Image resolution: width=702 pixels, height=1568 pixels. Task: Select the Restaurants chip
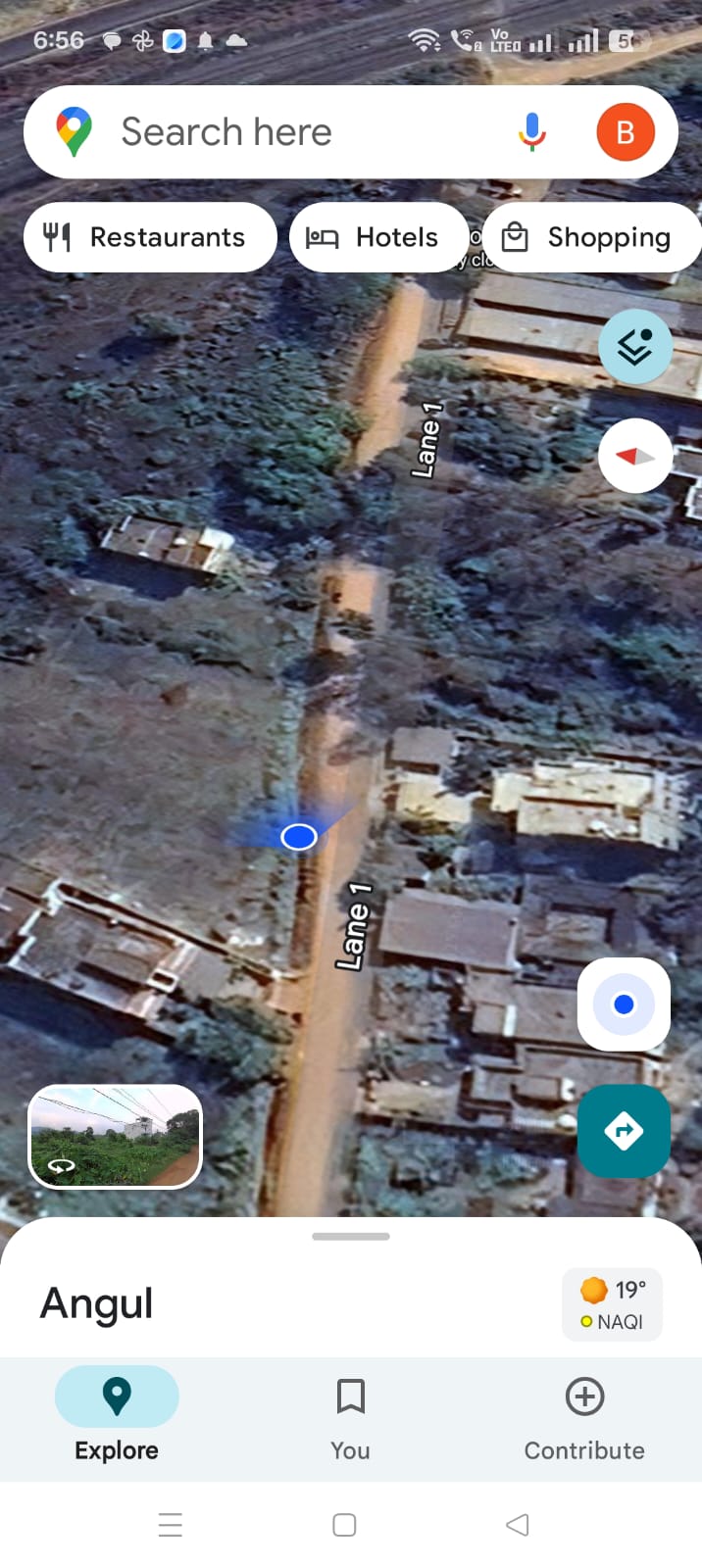(149, 237)
